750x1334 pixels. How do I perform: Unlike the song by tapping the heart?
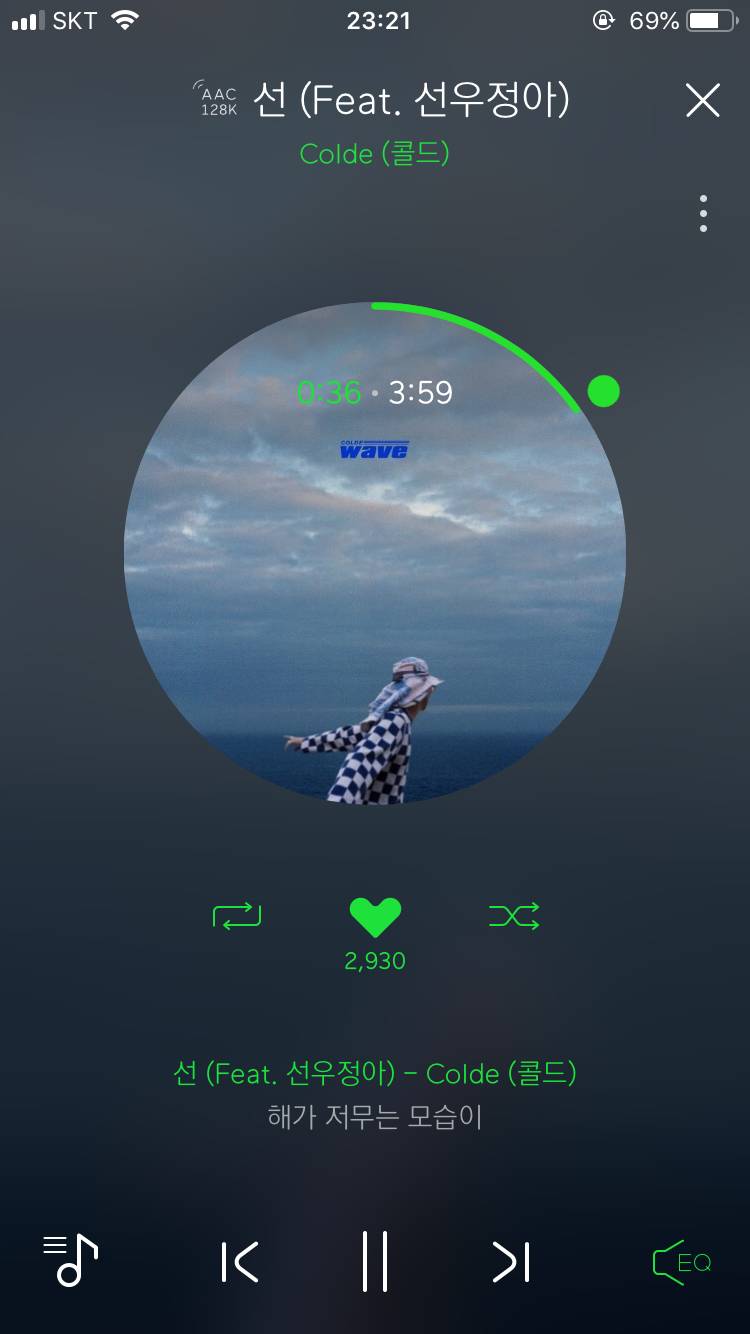375,913
